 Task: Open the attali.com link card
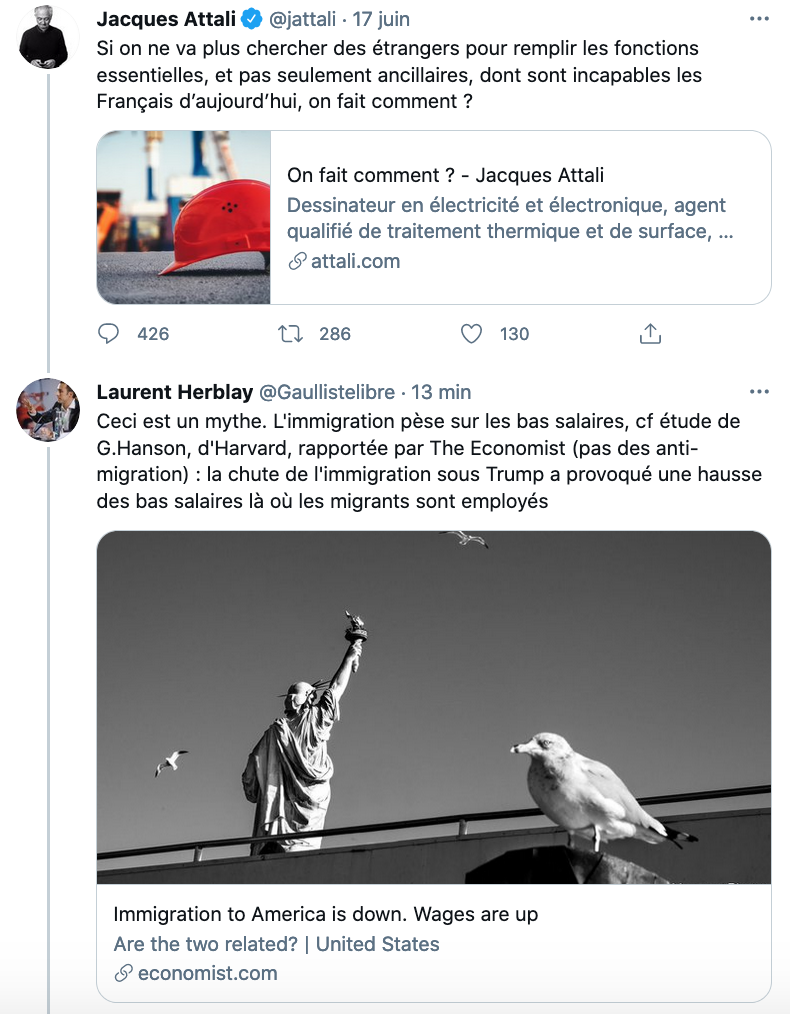coord(433,217)
